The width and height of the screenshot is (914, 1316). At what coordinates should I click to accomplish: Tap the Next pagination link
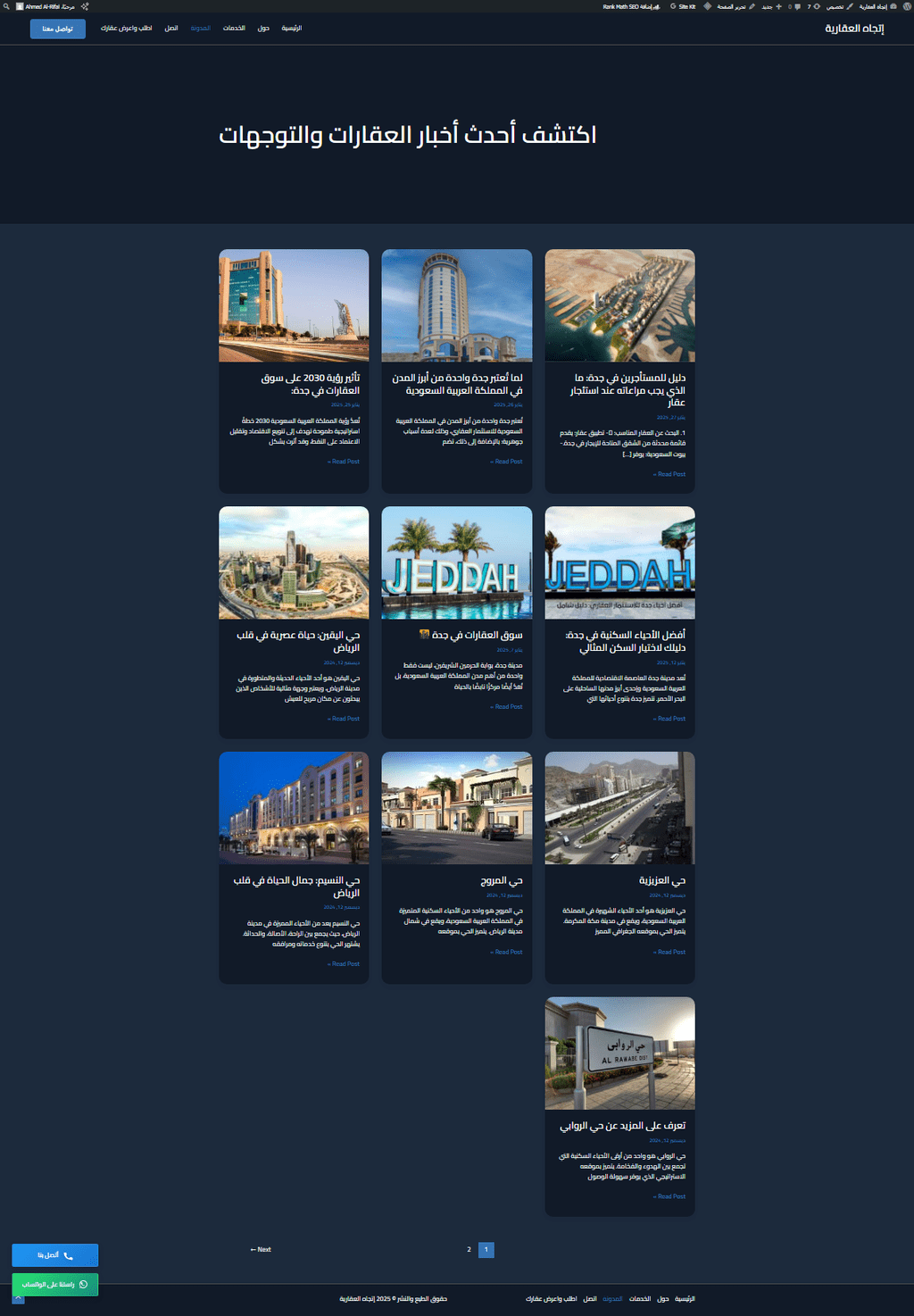261,1250
